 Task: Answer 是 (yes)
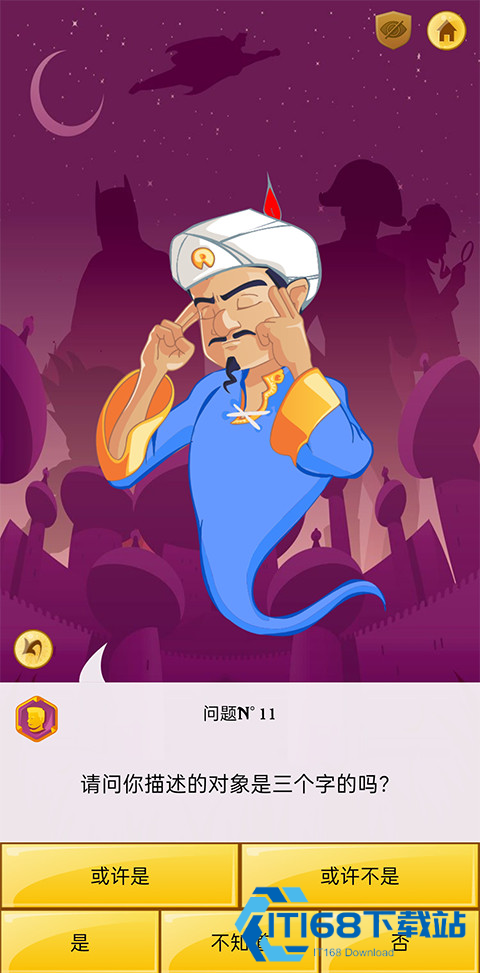click(x=80, y=942)
